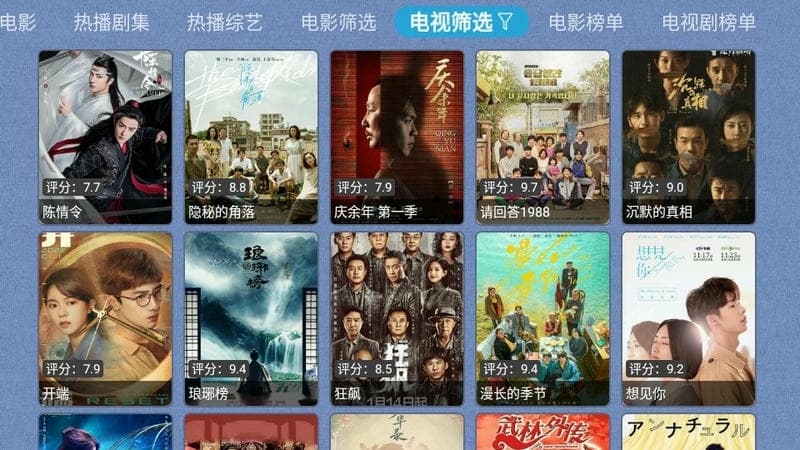800x450 pixels.
Task: Open the 电视筛选 filter options
Action: pyautogui.click(x=461, y=21)
